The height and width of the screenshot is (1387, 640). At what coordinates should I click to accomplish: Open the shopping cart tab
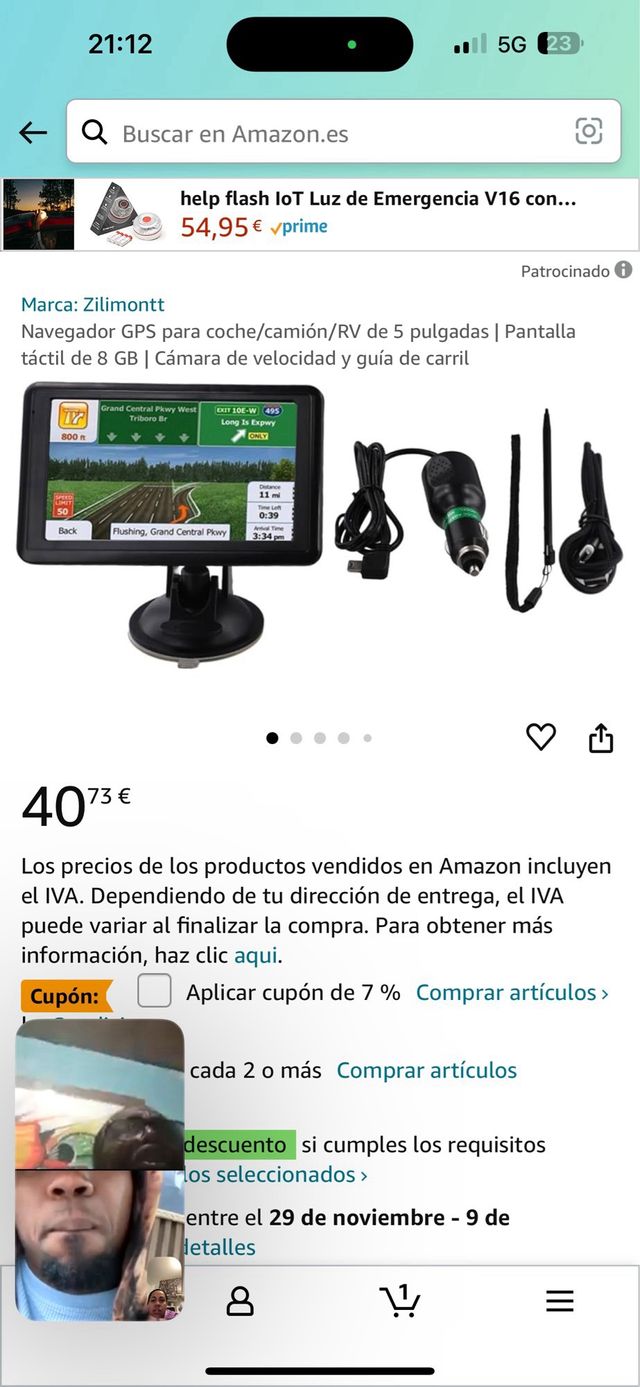(x=400, y=1300)
